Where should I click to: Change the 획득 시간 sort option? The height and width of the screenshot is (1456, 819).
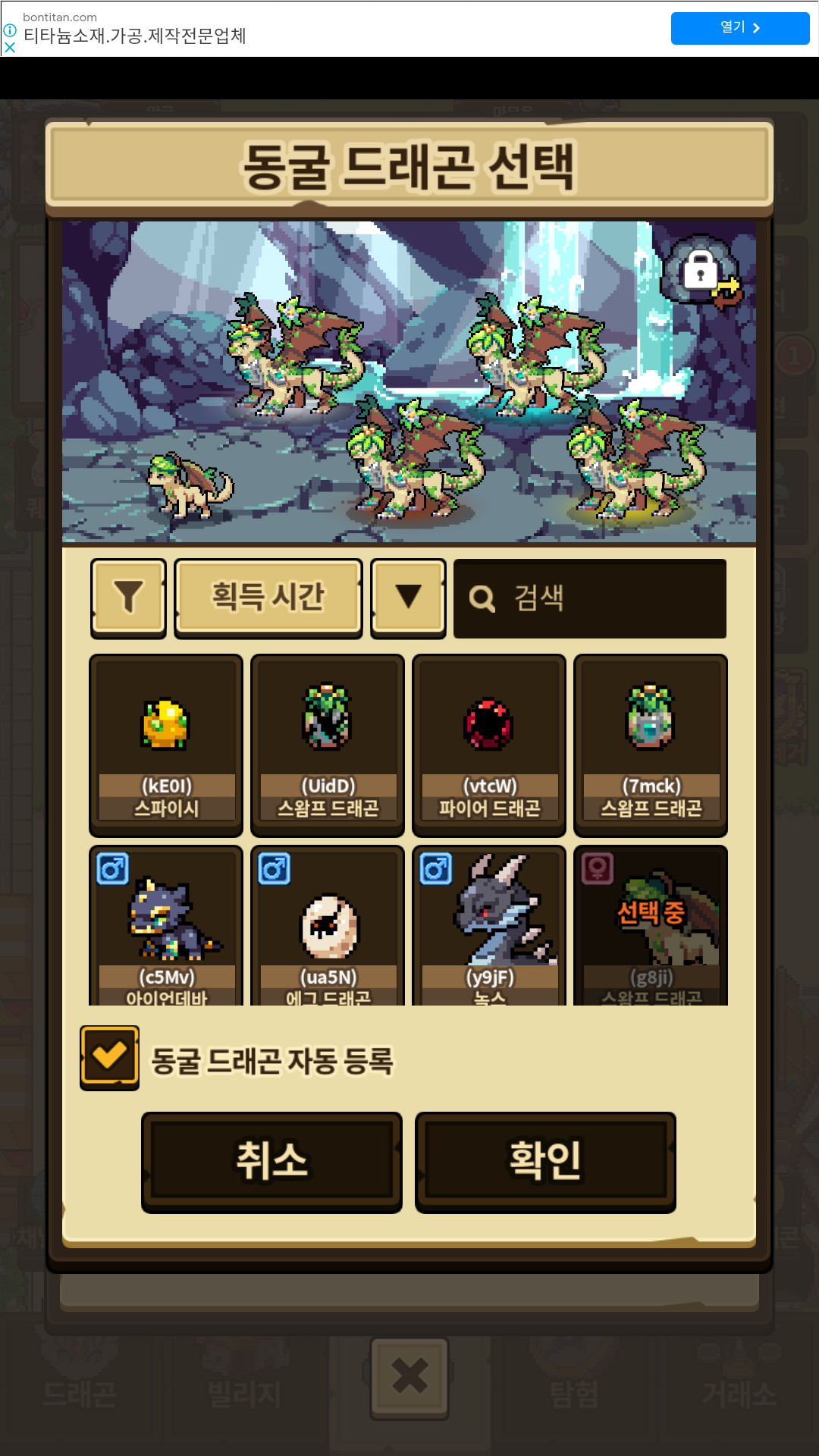tap(268, 598)
